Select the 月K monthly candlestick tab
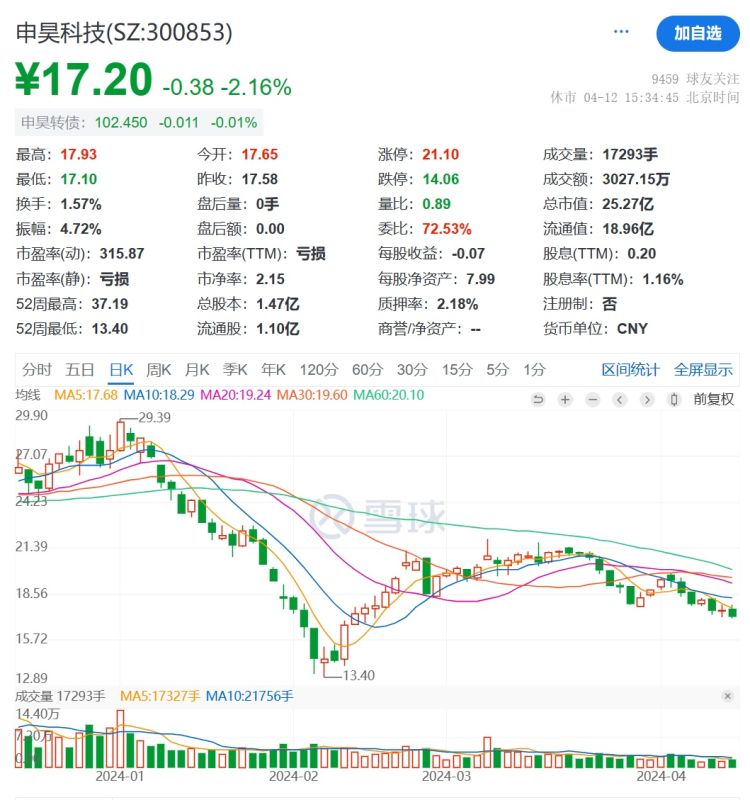The image size is (750, 800). pos(197,370)
